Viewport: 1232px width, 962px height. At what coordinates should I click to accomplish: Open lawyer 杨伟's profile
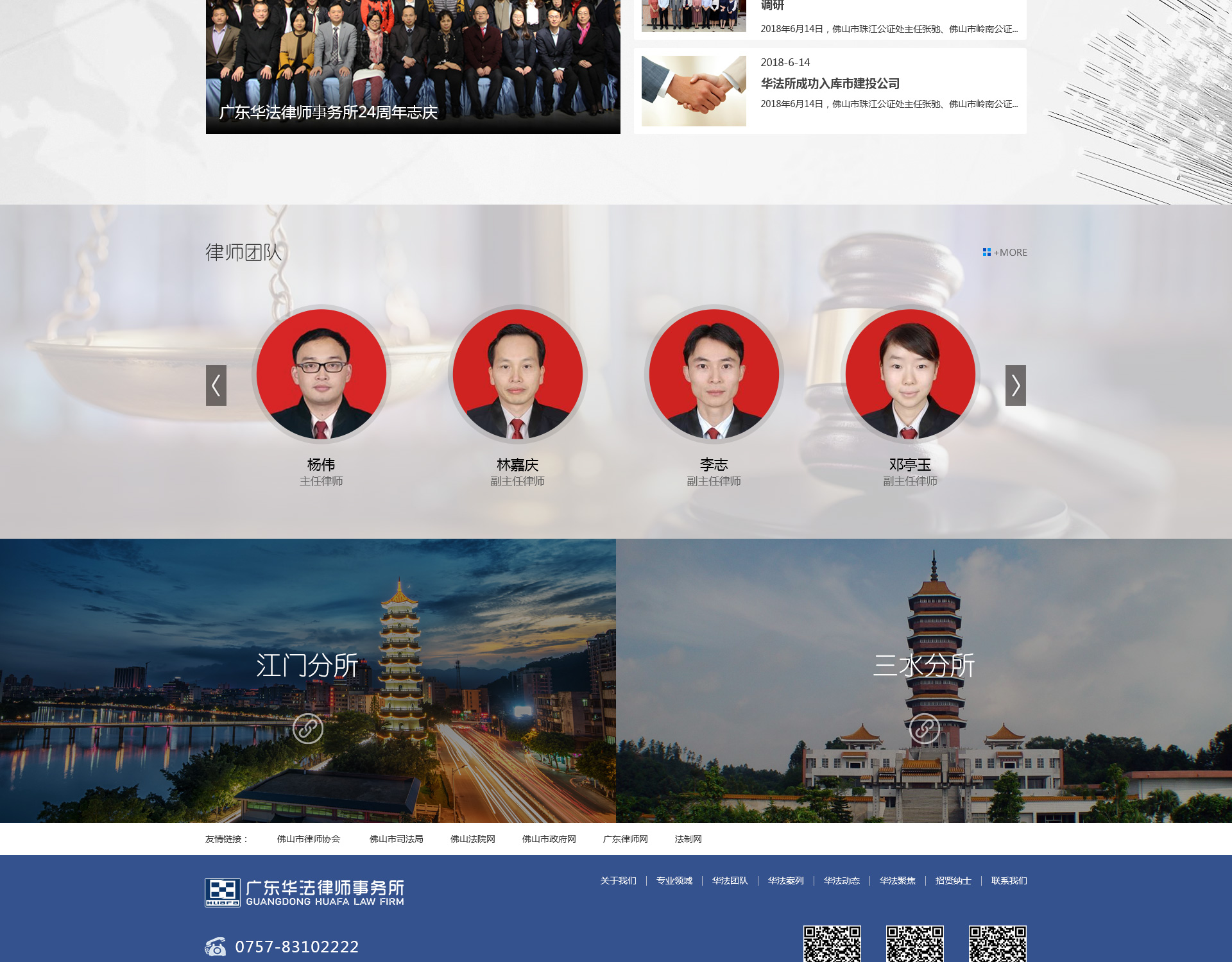pyautogui.click(x=321, y=375)
